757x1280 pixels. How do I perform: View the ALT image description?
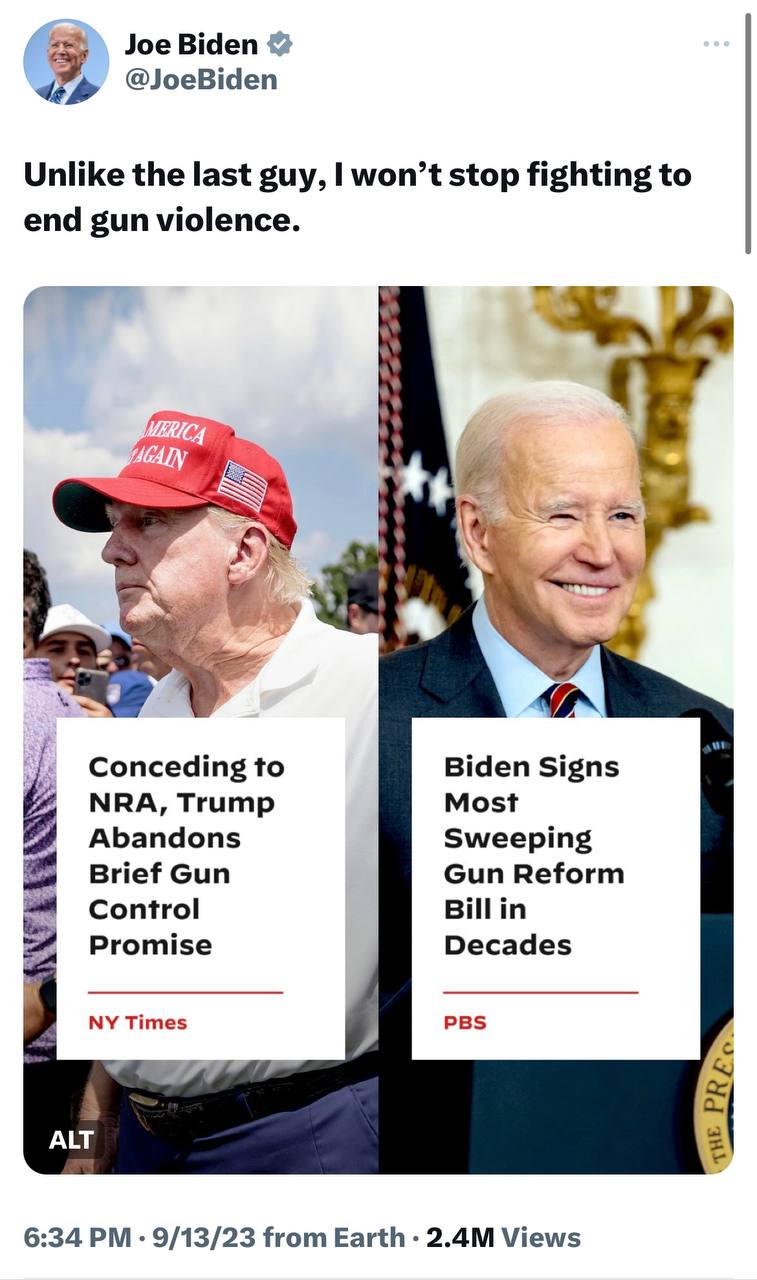(71, 1139)
